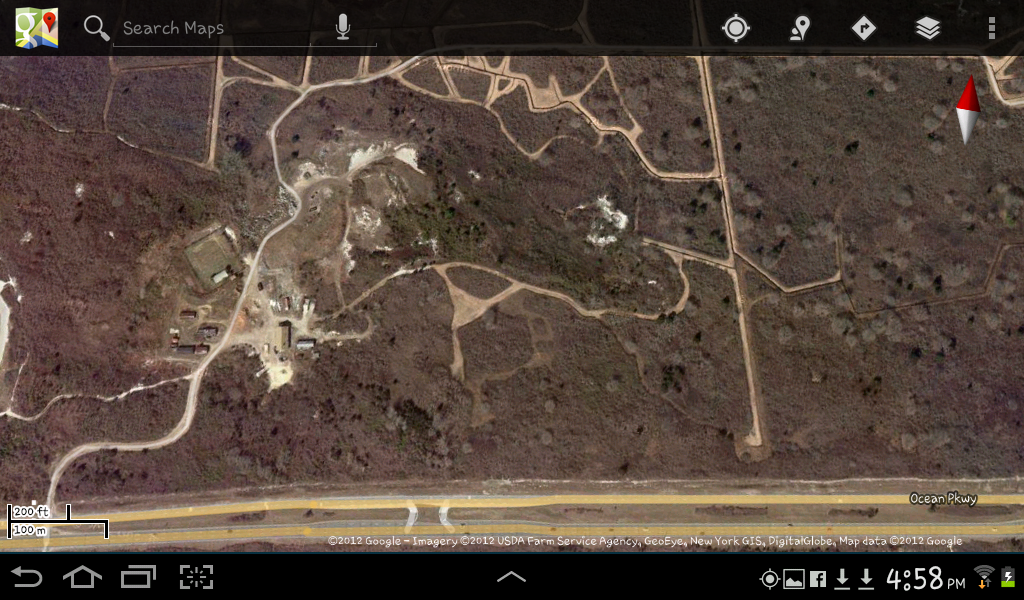Go back with system back button

point(27,577)
